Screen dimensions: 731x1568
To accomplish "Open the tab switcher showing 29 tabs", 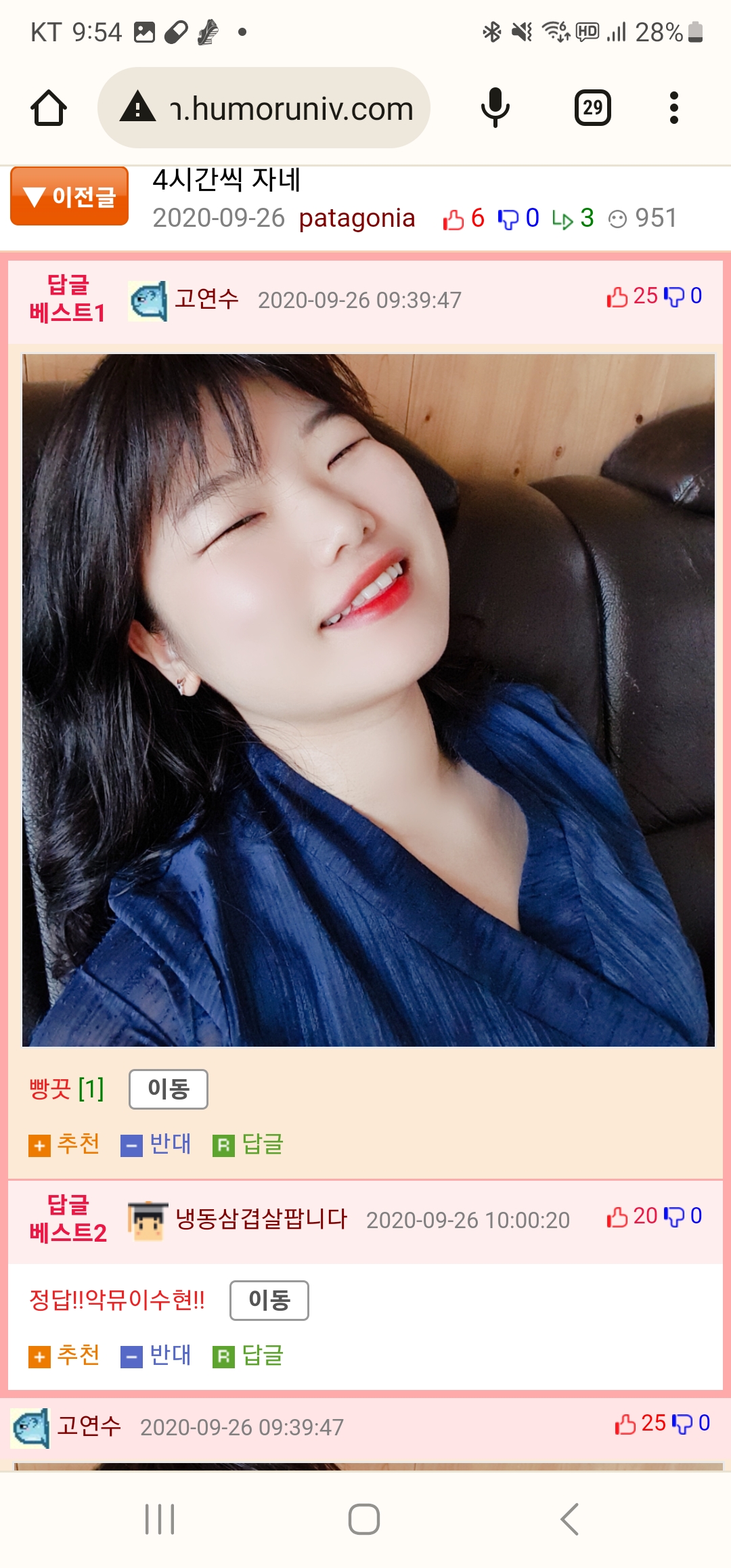I will click(x=592, y=108).
